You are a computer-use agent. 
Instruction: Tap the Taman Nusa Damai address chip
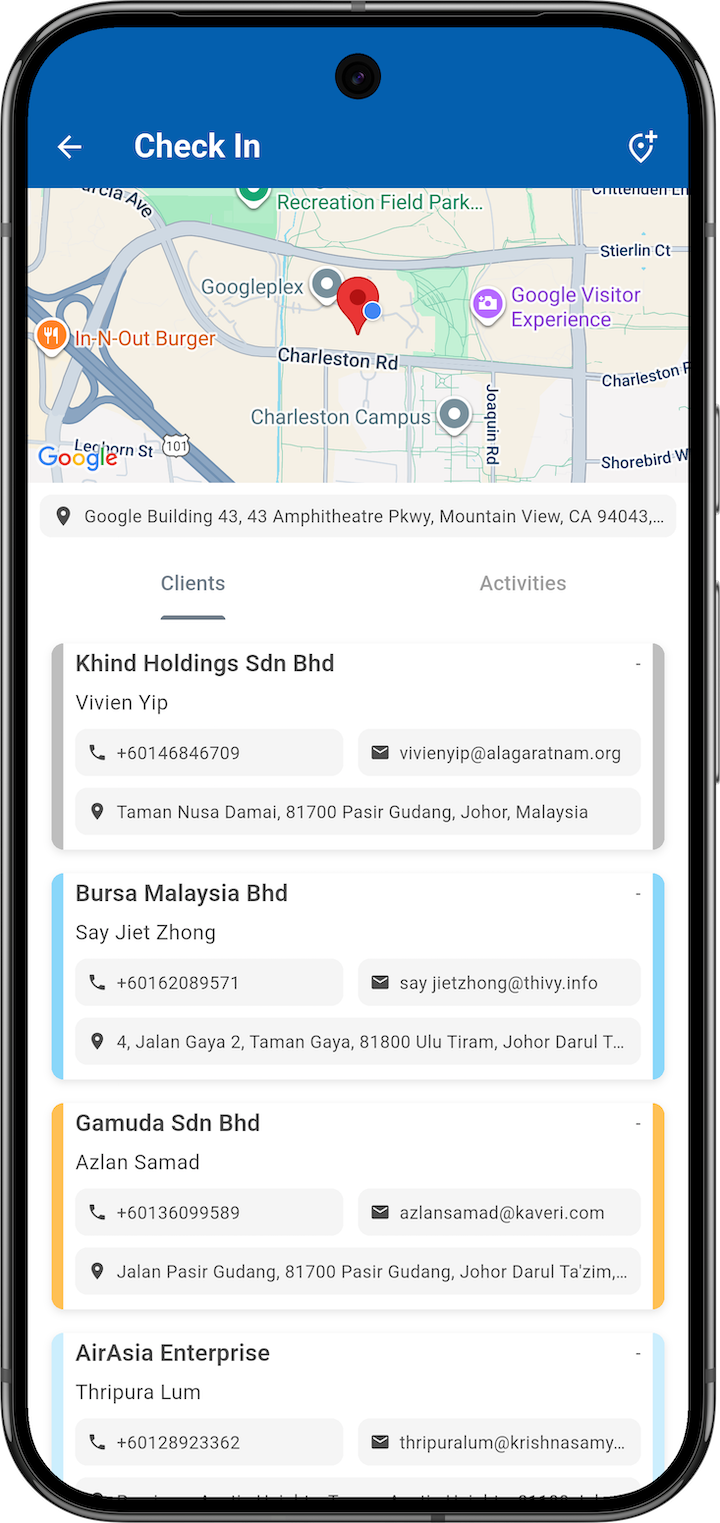[357, 812]
